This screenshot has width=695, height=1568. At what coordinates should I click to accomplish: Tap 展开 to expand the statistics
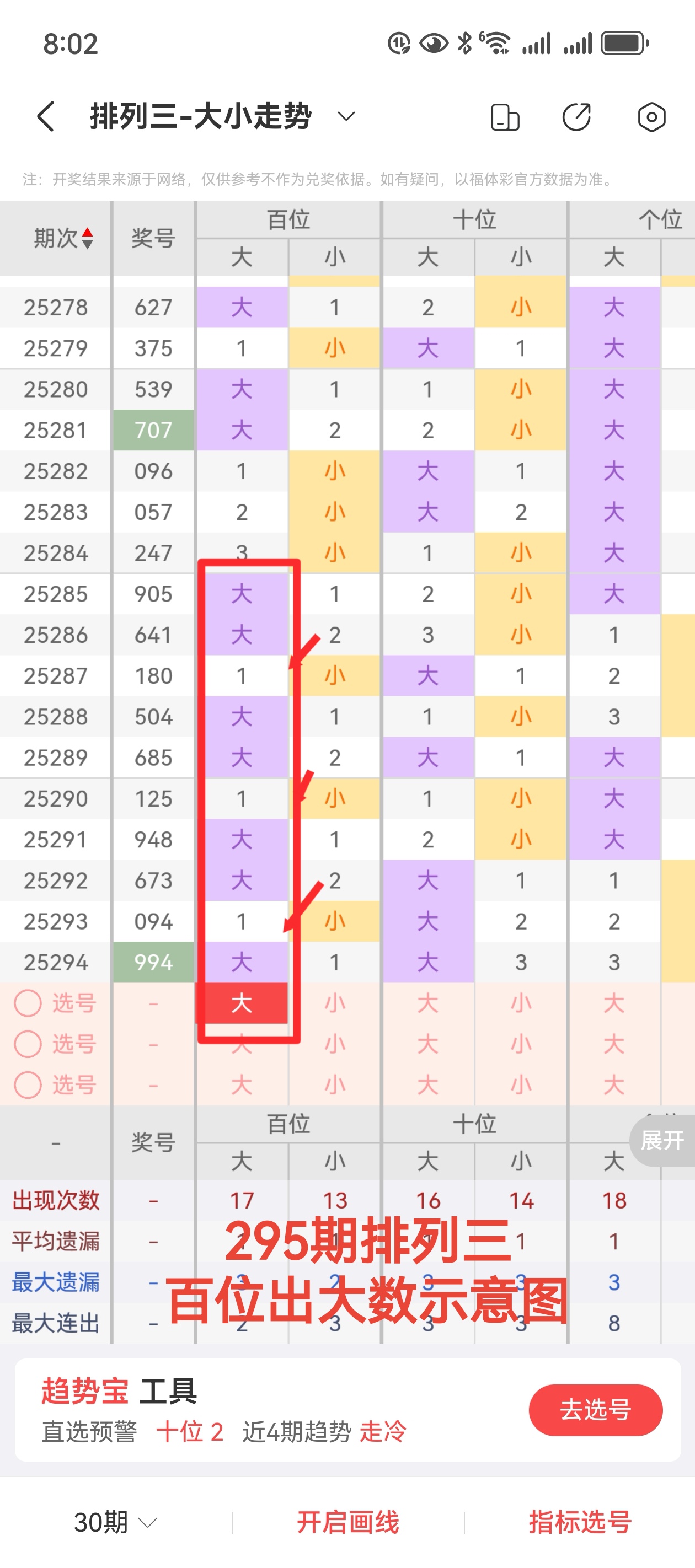coord(662,1140)
